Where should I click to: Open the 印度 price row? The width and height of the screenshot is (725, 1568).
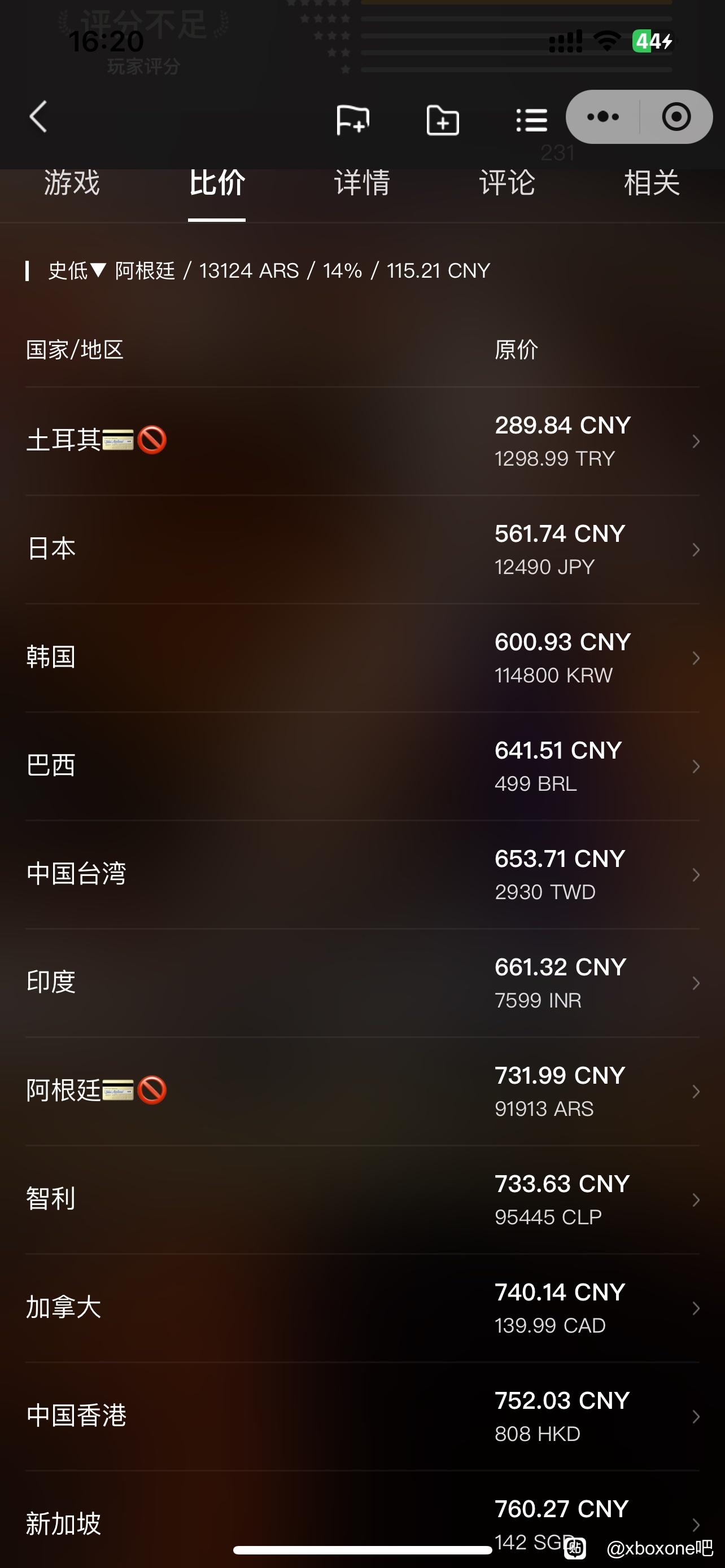coord(363,983)
